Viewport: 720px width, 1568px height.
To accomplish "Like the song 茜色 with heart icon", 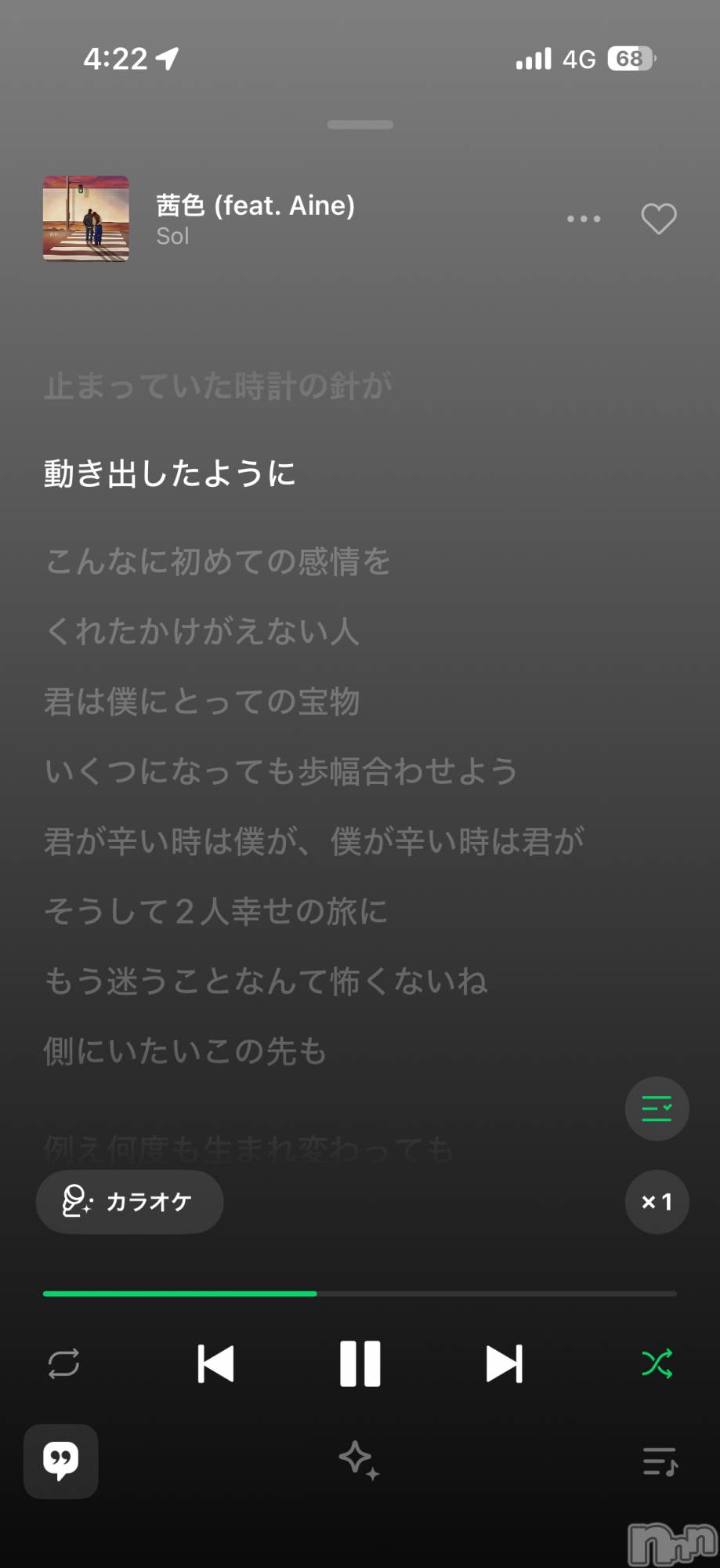I will point(658,220).
